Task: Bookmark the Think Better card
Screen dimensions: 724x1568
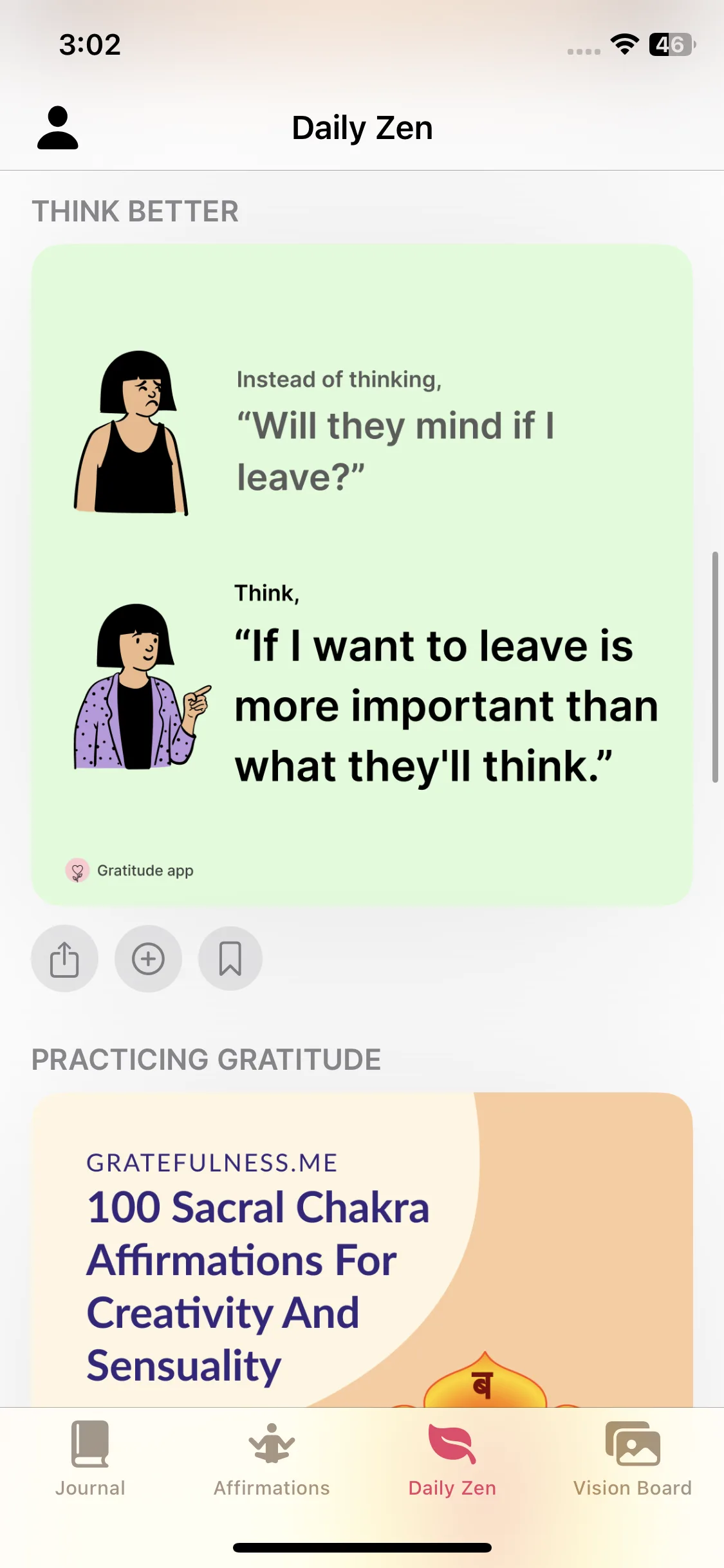Action: click(x=230, y=959)
